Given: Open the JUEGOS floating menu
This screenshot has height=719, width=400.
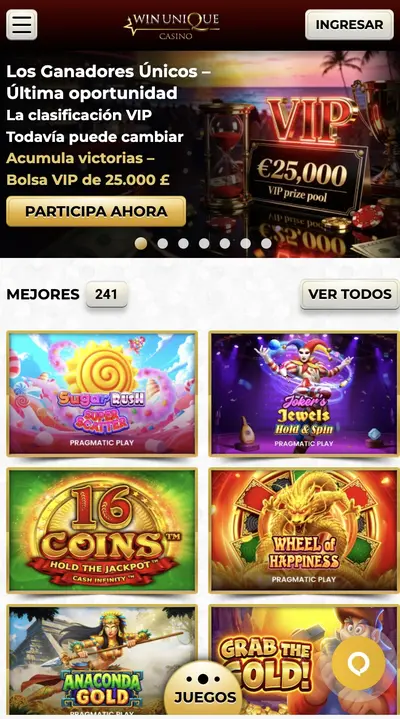Looking at the screenshot, I should pos(204,690).
